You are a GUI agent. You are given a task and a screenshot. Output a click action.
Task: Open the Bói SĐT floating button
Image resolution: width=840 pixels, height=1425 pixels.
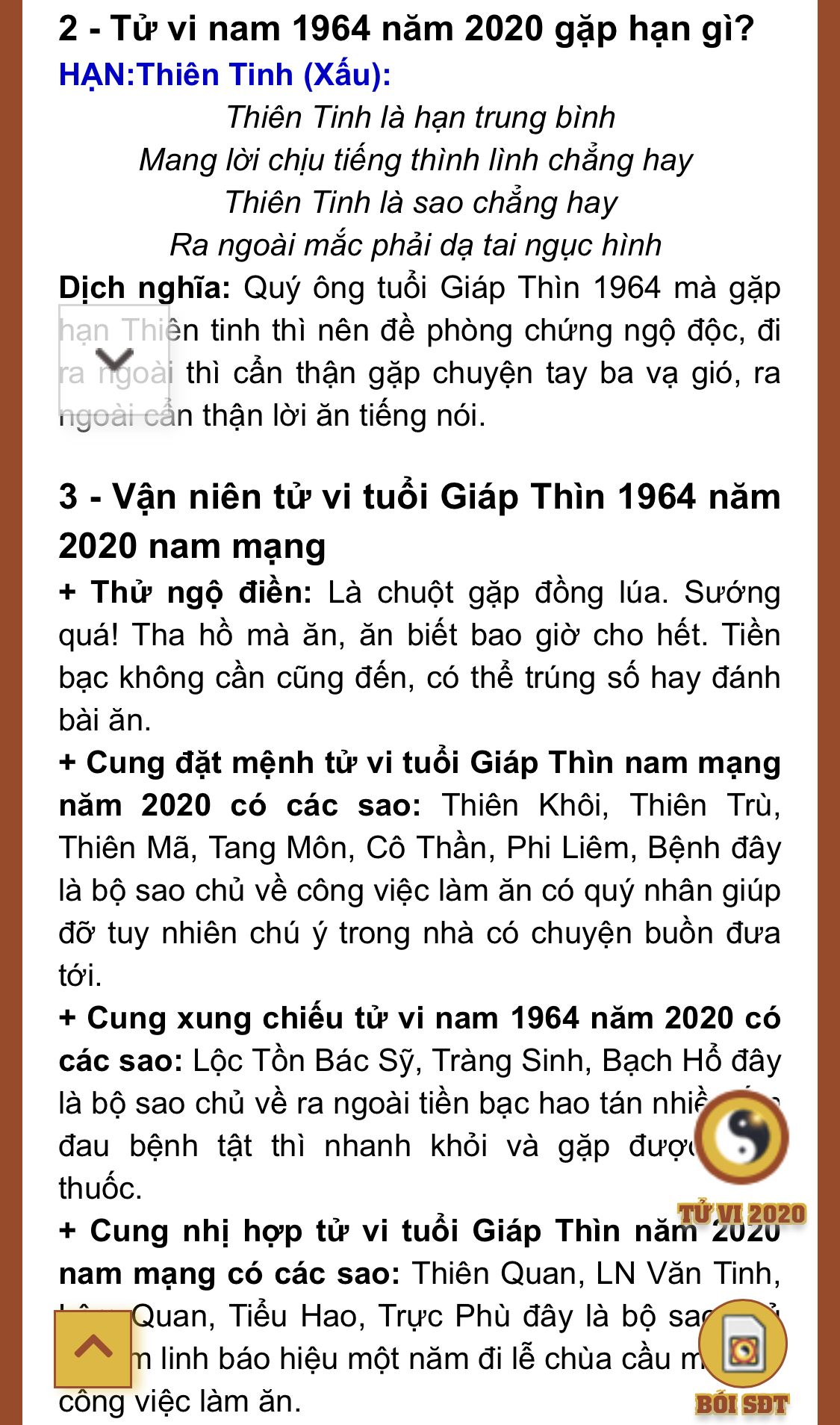point(742,1359)
